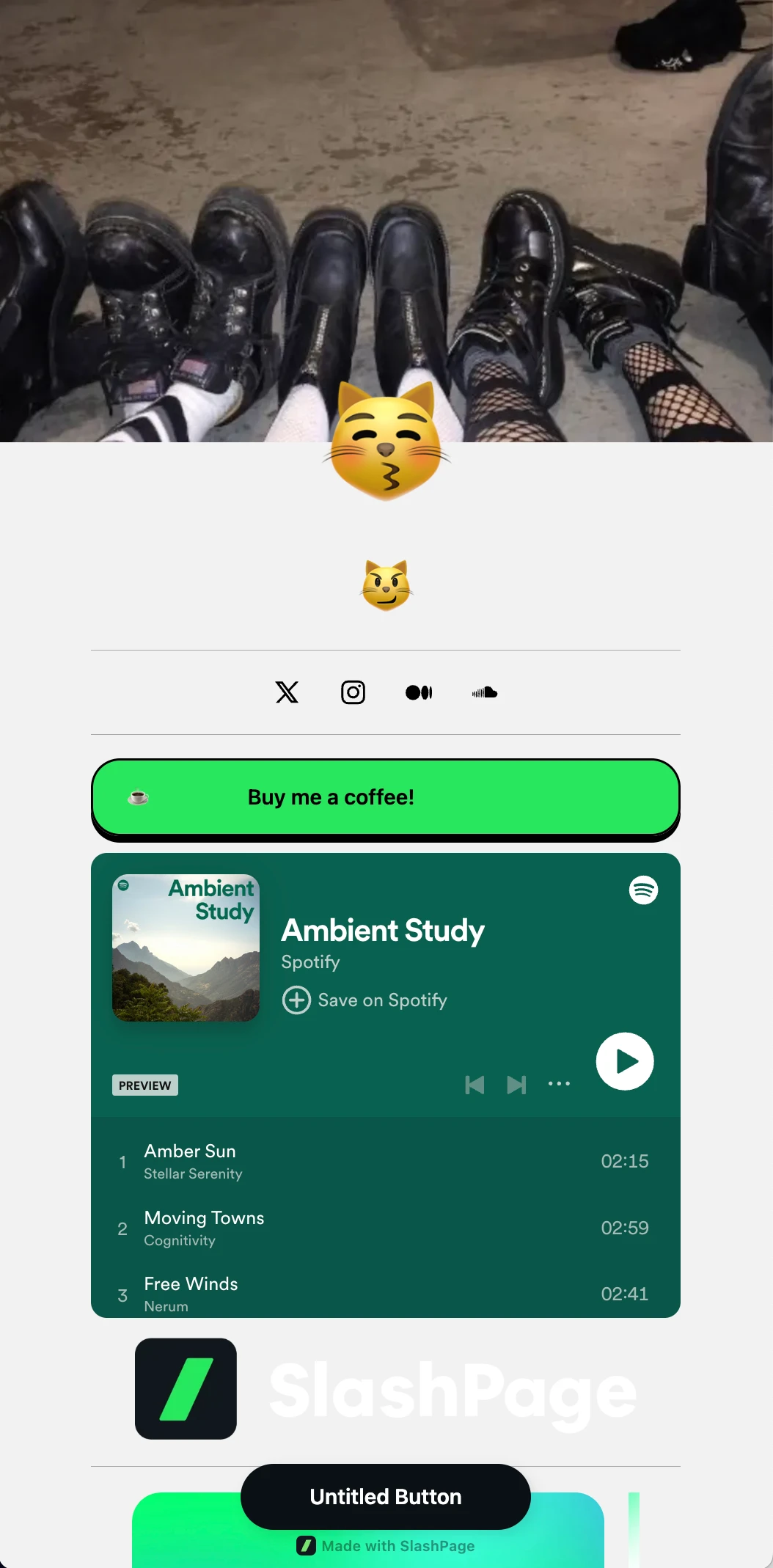This screenshot has width=773, height=1568.
Task: Skip to the next track
Action: tap(516, 1085)
